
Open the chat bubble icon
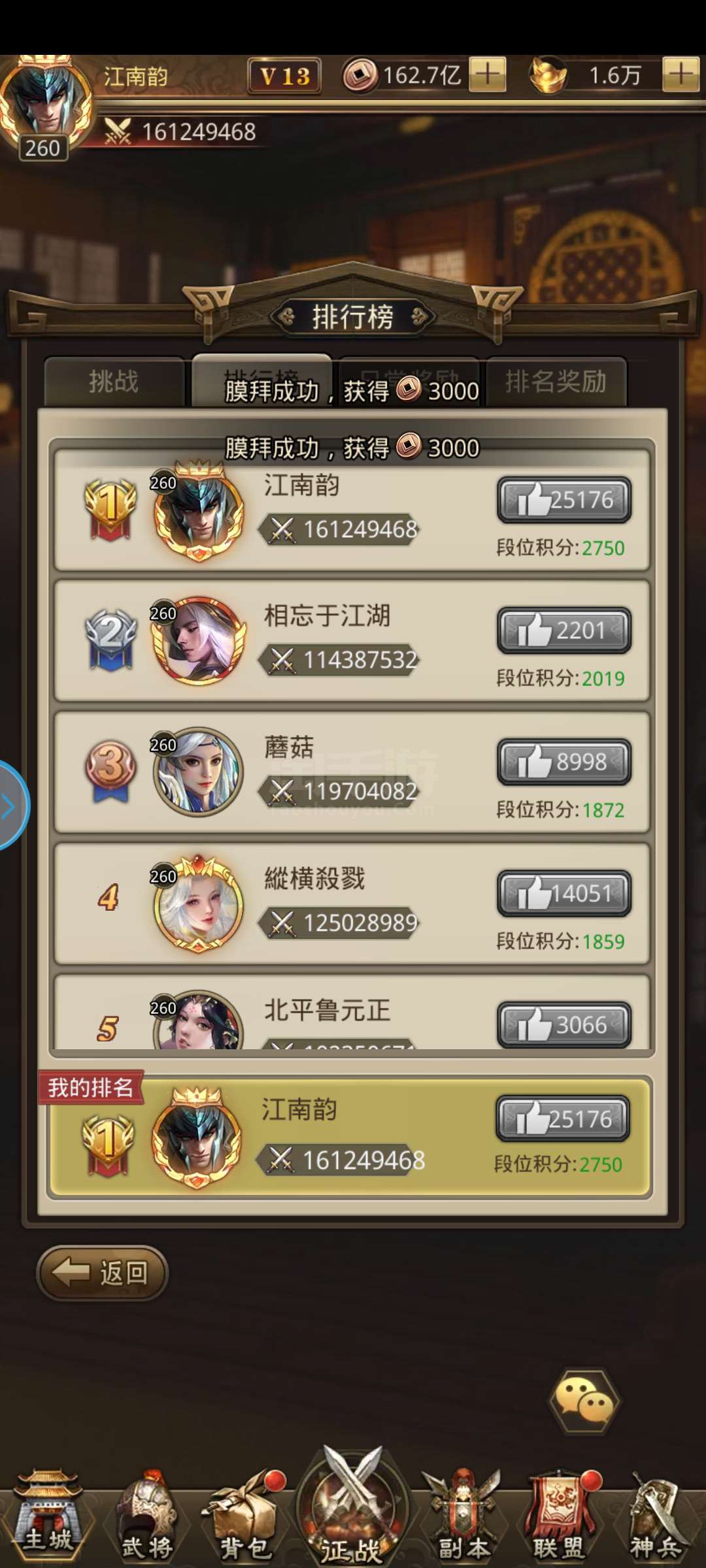coord(583,1402)
